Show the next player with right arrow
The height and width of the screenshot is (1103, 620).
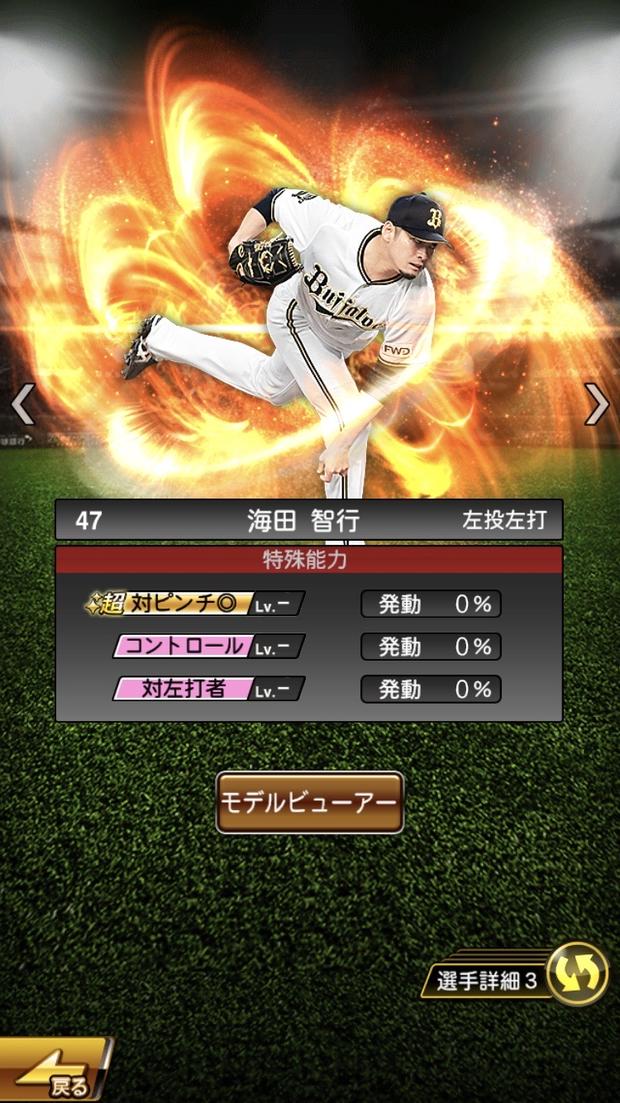[x=596, y=404]
